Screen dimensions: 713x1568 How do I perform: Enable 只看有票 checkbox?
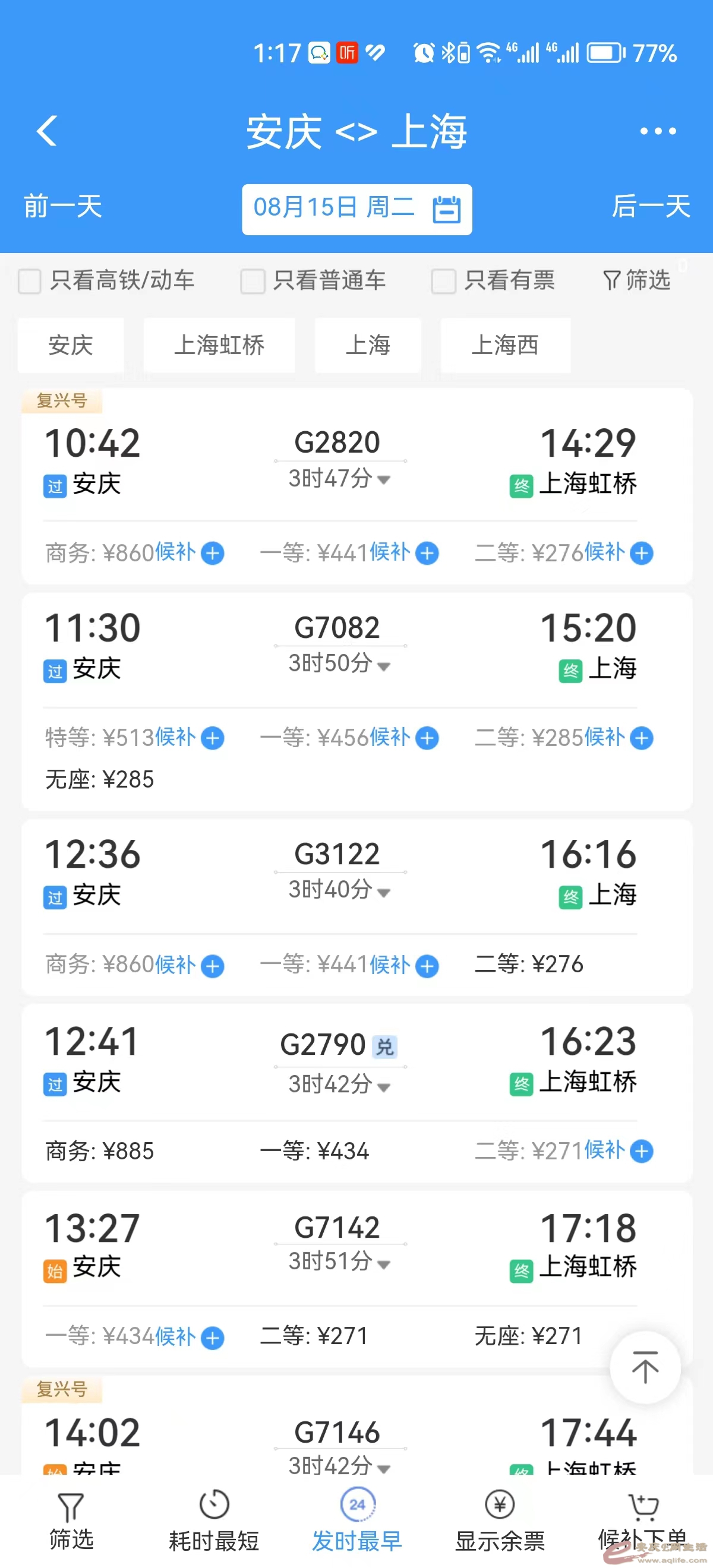(443, 281)
